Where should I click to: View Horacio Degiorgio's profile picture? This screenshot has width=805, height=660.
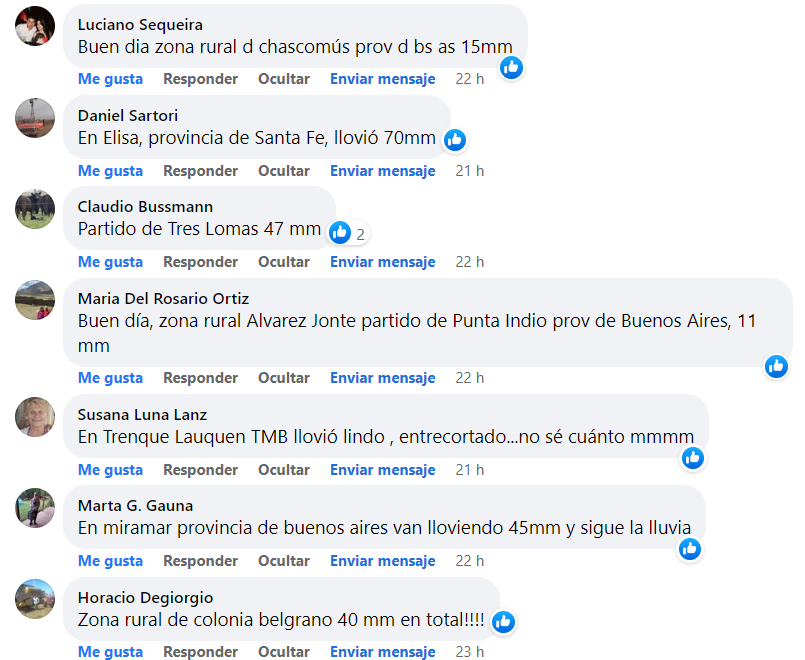point(35,598)
